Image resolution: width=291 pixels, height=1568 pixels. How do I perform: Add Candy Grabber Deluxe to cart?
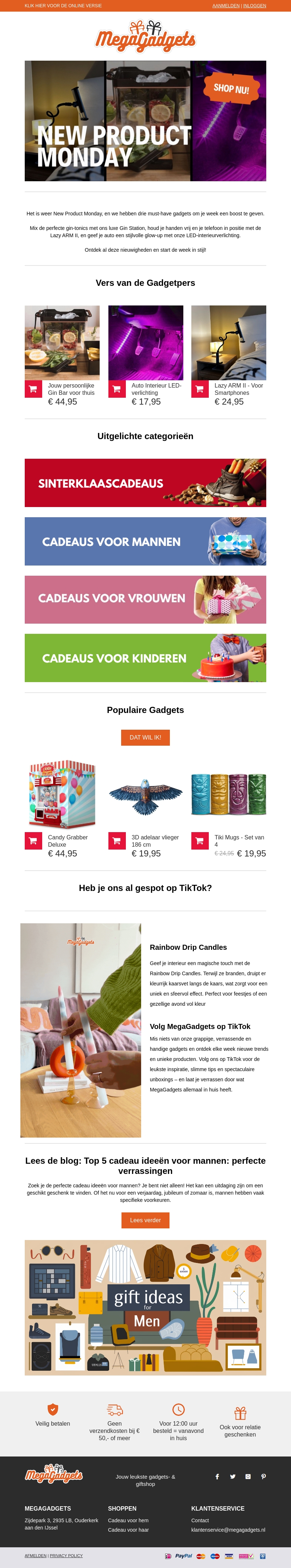pos(33,840)
